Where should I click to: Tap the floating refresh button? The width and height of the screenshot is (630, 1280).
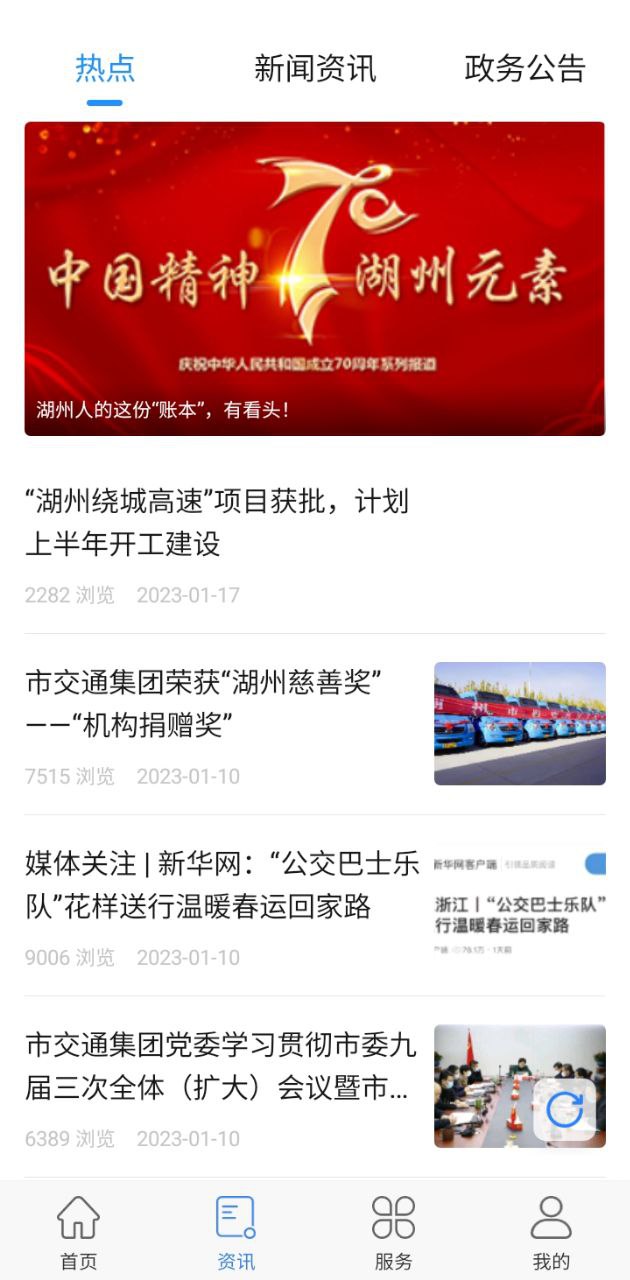coord(566,1110)
